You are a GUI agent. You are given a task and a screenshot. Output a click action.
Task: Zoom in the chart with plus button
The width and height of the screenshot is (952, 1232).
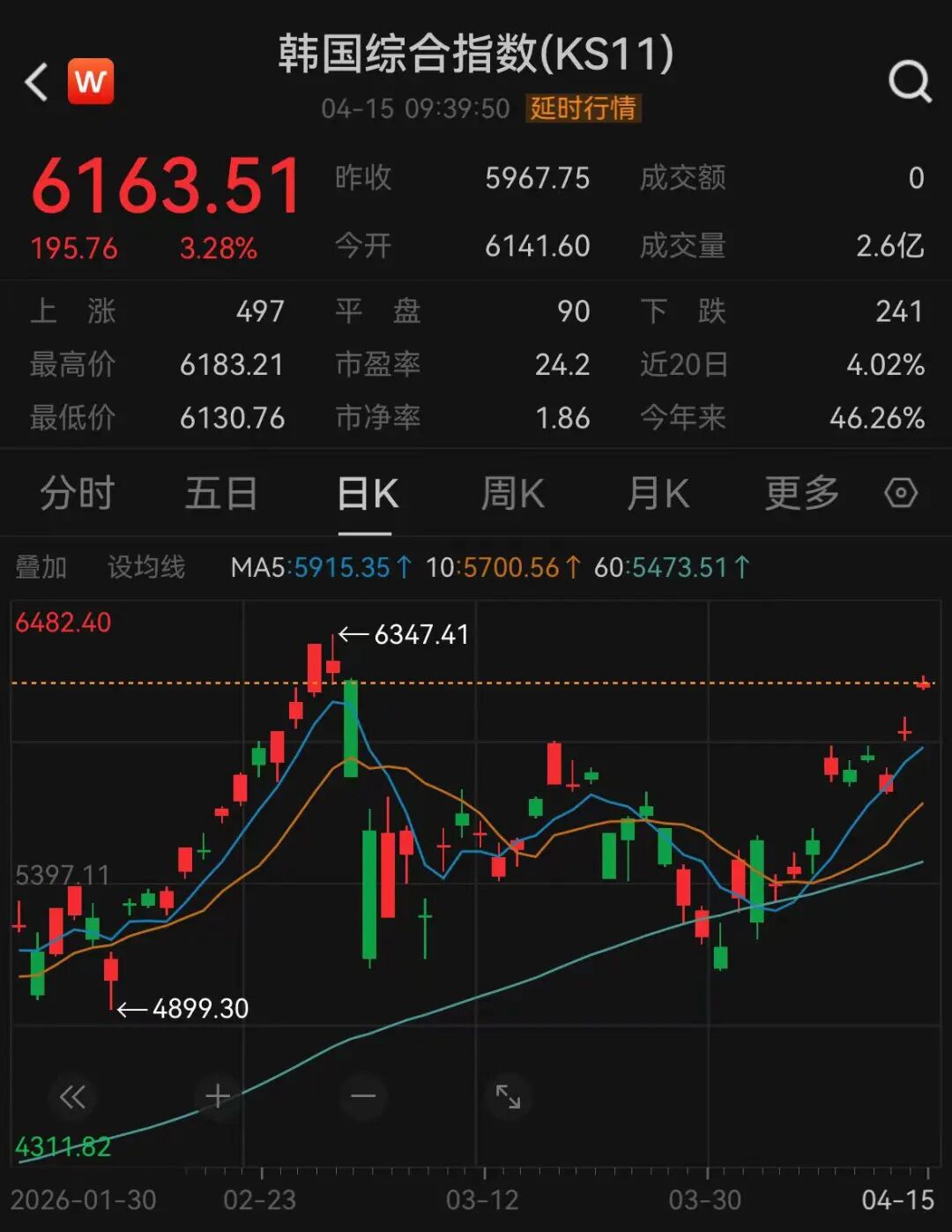tap(218, 1096)
